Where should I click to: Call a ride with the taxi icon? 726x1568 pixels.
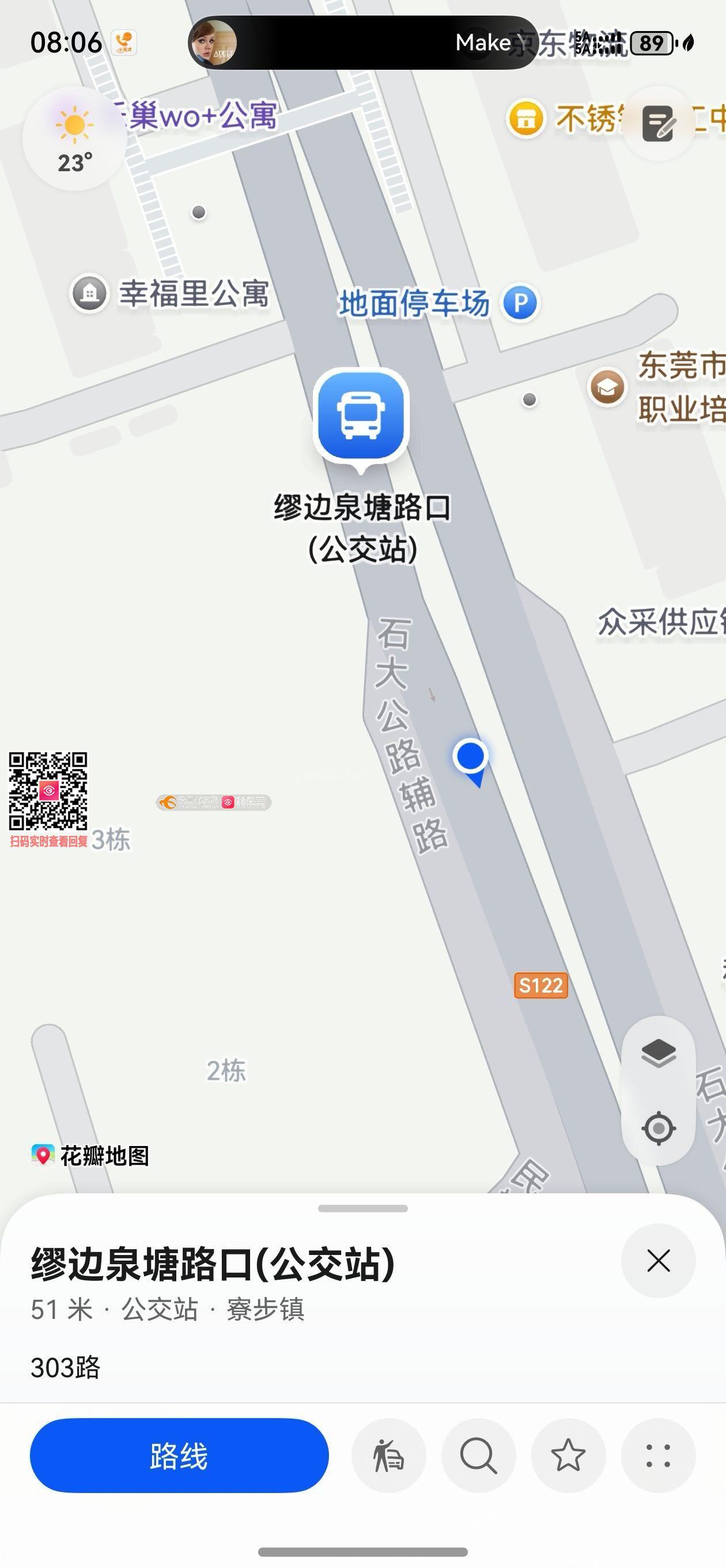pyautogui.click(x=388, y=1455)
